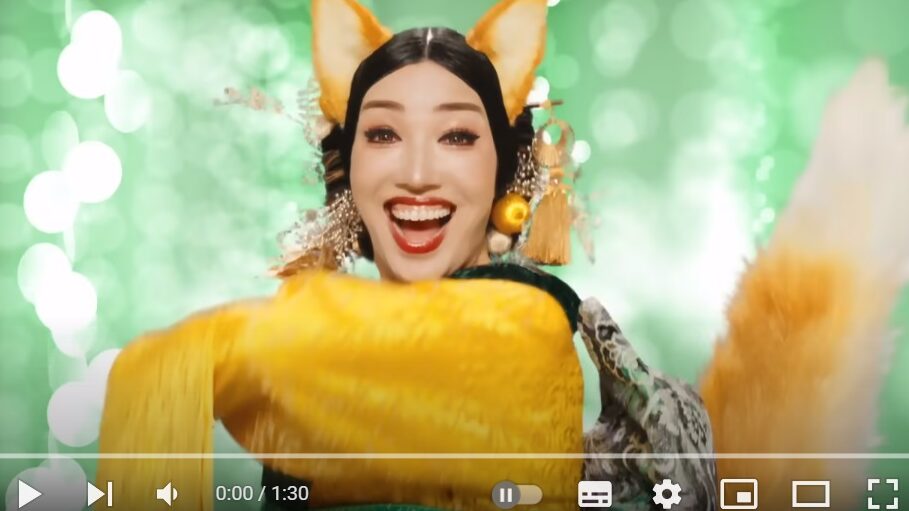This screenshot has width=909, height=511.
Task: Enter full screen mode
Action: point(882,493)
